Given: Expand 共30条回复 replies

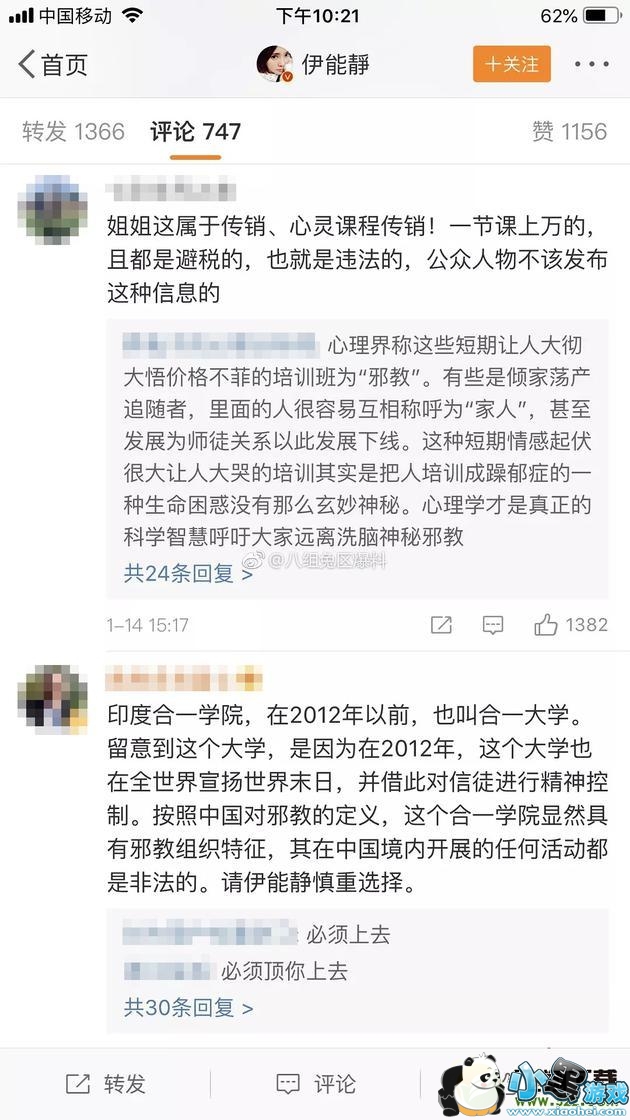Looking at the screenshot, I should coord(189,1007).
